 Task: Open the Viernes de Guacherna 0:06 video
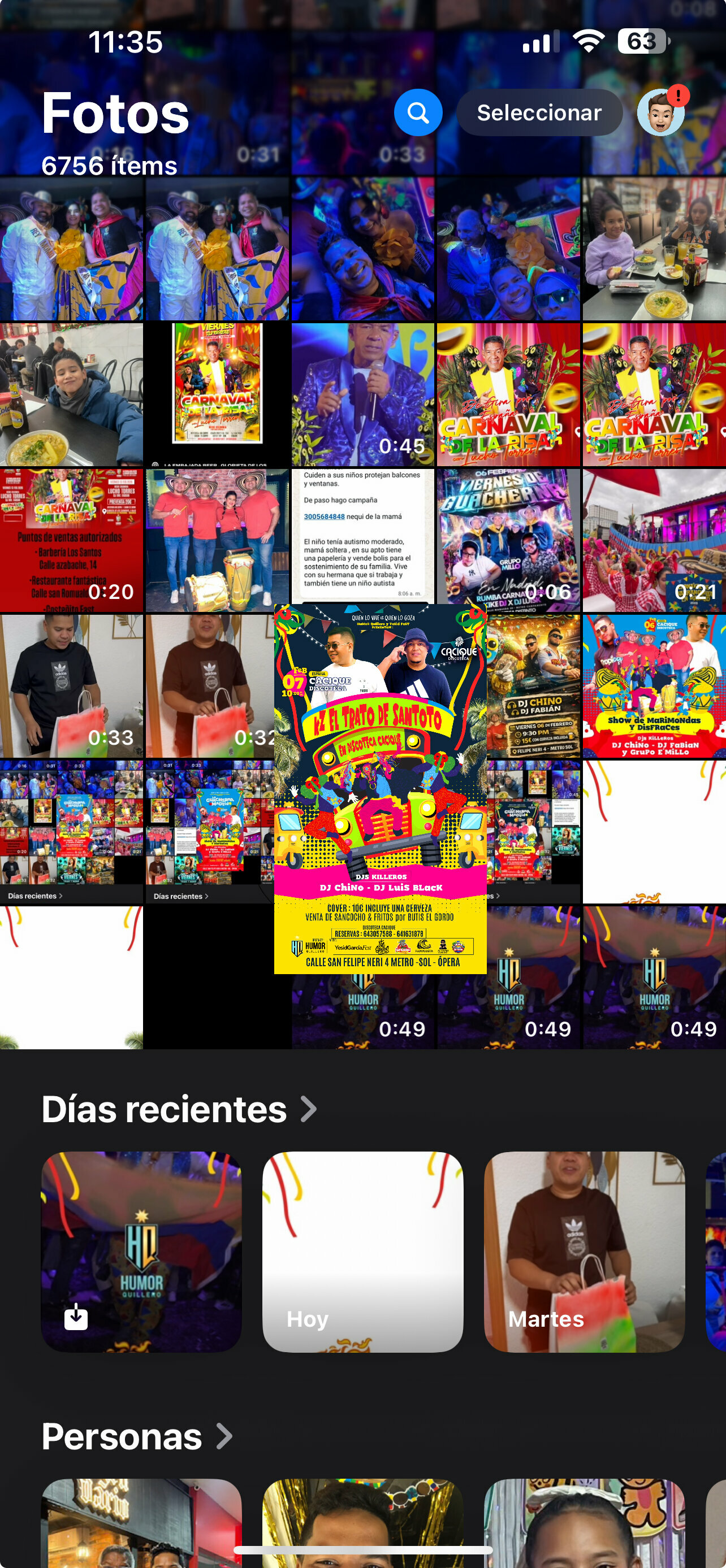[x=508, y=540]
